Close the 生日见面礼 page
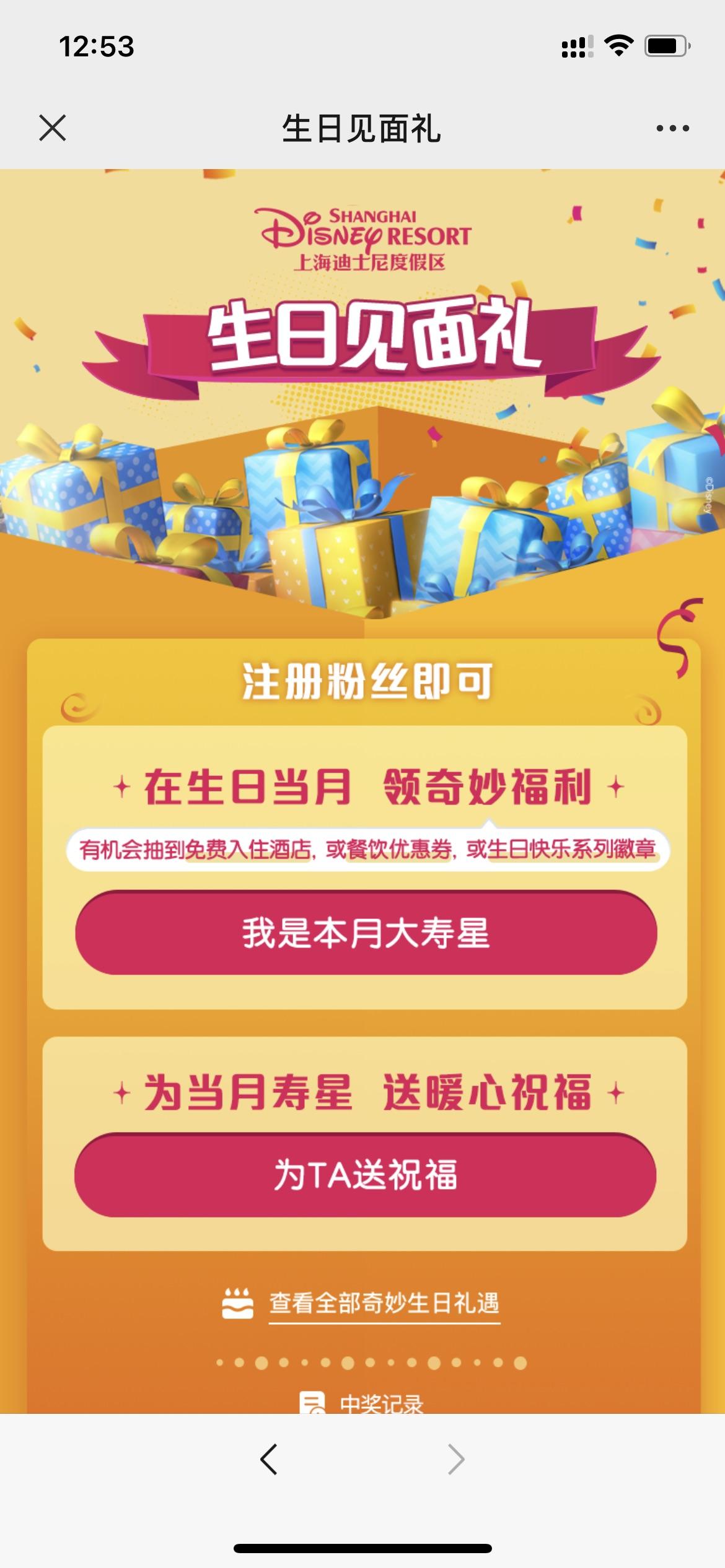Image resolution: width=725 pixels, height=1568 pixels. click(52, 128)
